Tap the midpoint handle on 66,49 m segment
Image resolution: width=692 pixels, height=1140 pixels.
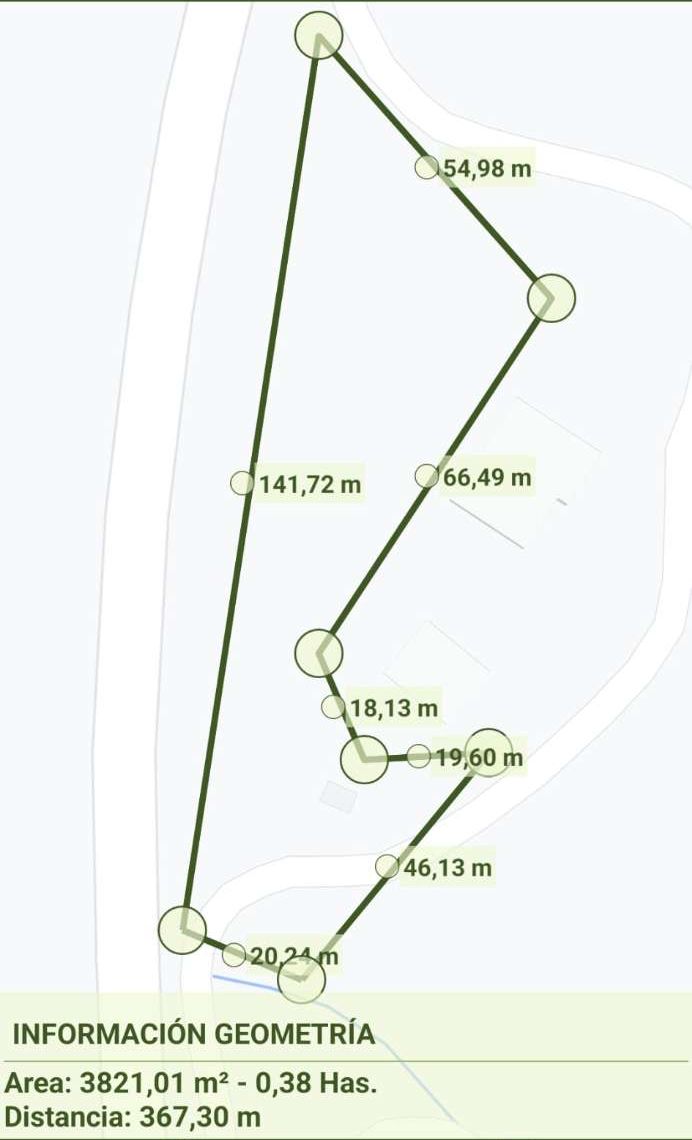[x=427, y=476]
